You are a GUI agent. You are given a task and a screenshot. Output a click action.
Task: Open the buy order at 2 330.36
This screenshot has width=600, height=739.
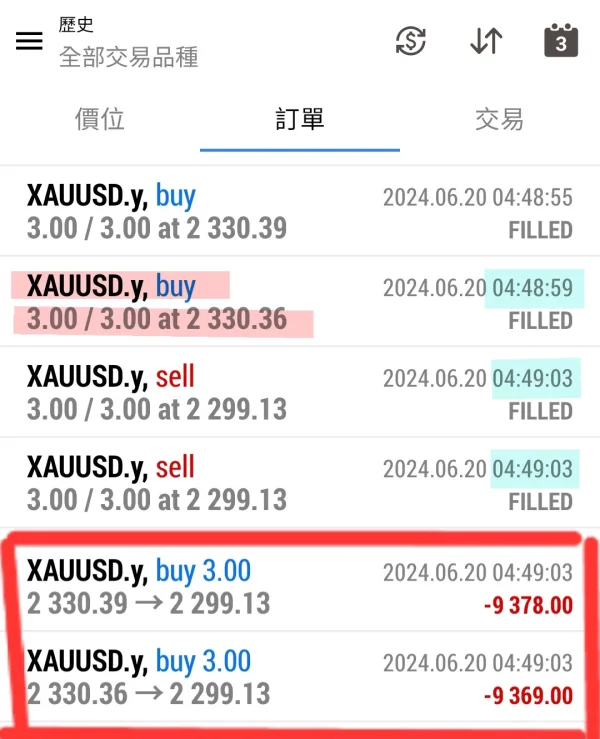(300, 303)
